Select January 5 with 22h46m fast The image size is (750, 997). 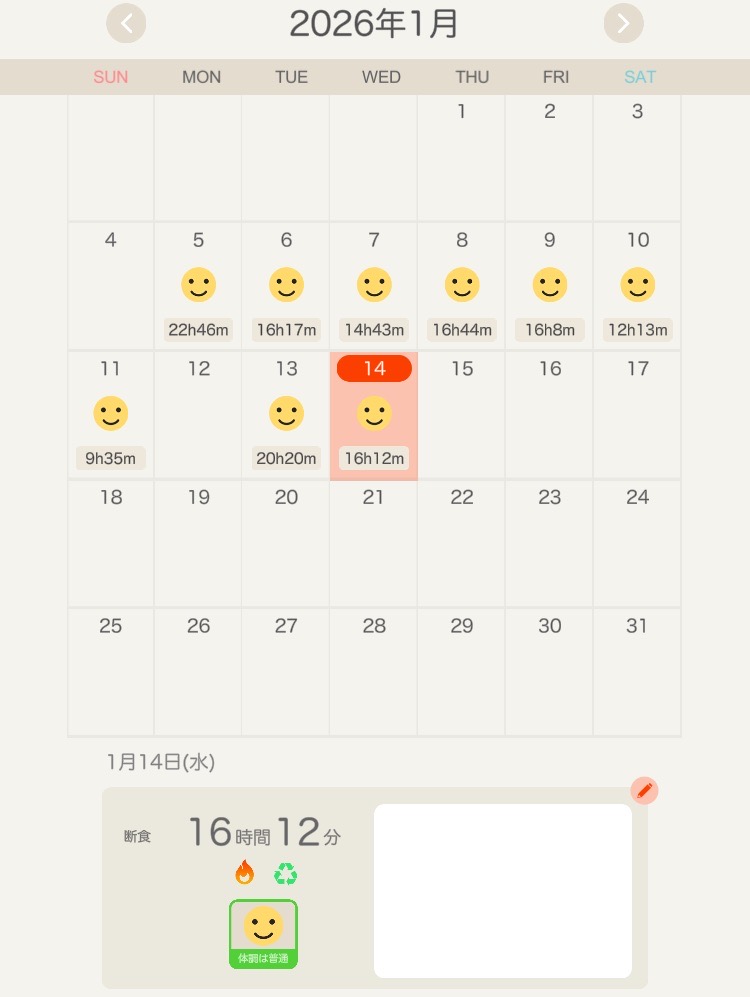point(198,286)
